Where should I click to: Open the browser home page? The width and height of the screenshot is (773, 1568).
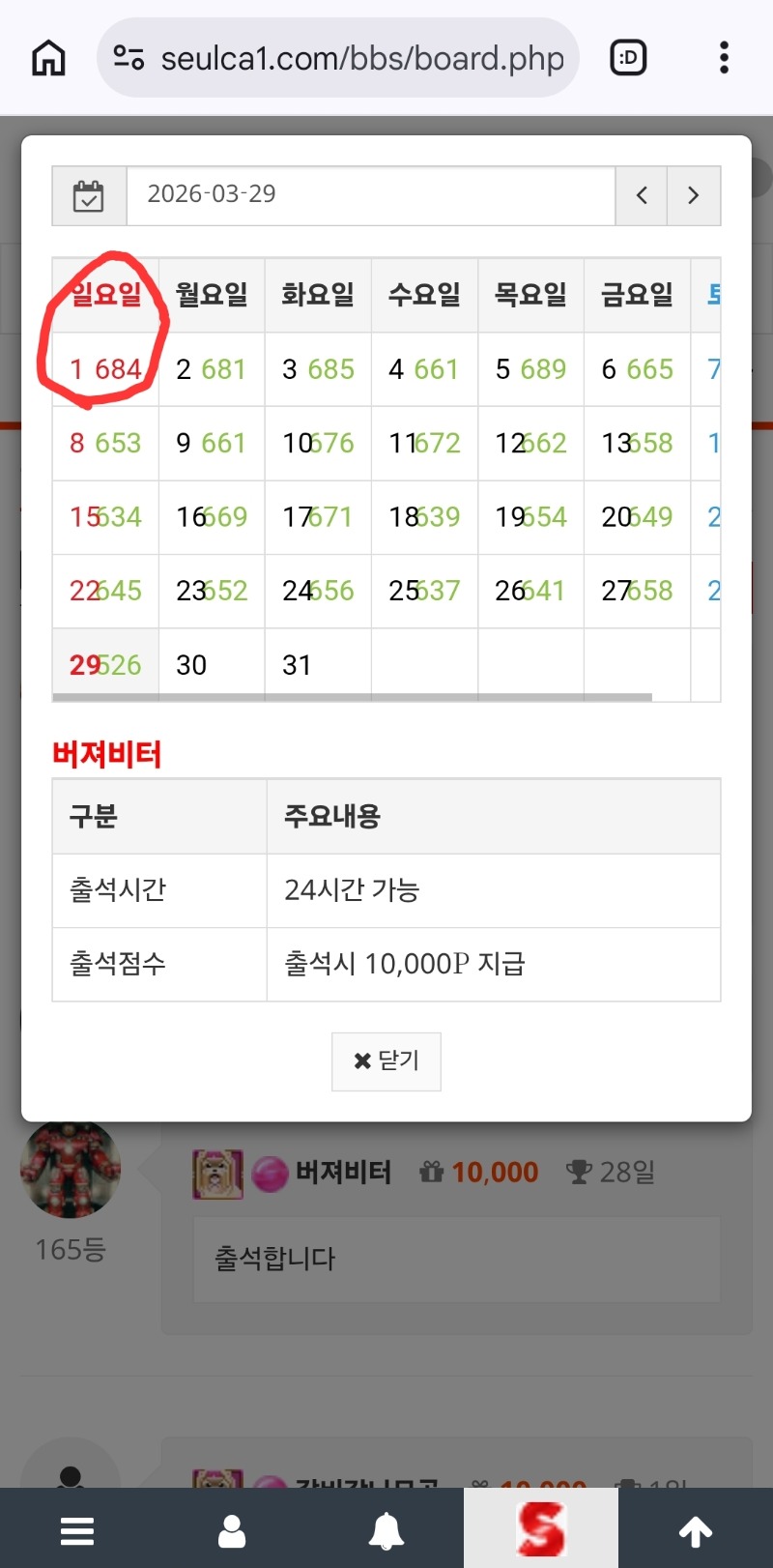(48, 58)
